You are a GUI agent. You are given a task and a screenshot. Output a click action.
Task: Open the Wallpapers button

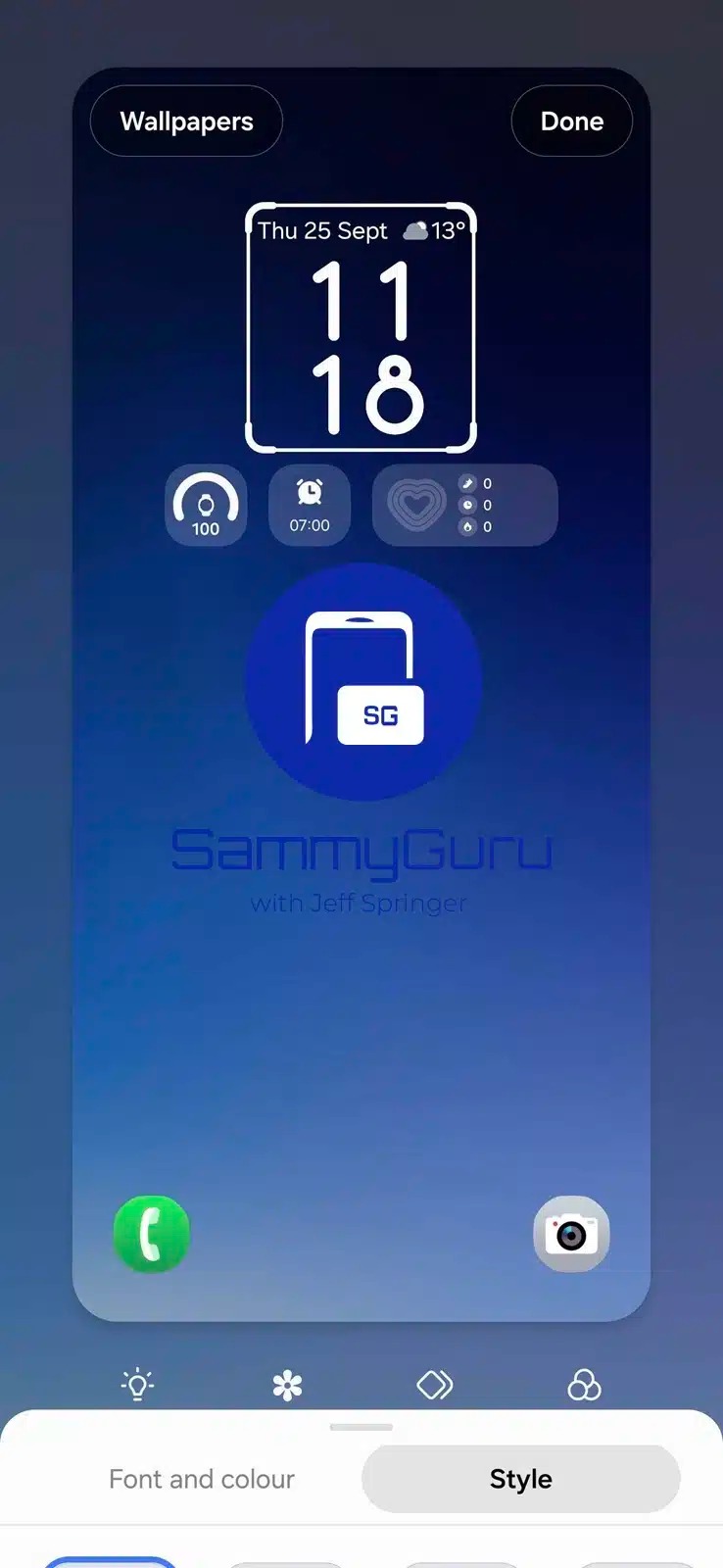[186, 122]
